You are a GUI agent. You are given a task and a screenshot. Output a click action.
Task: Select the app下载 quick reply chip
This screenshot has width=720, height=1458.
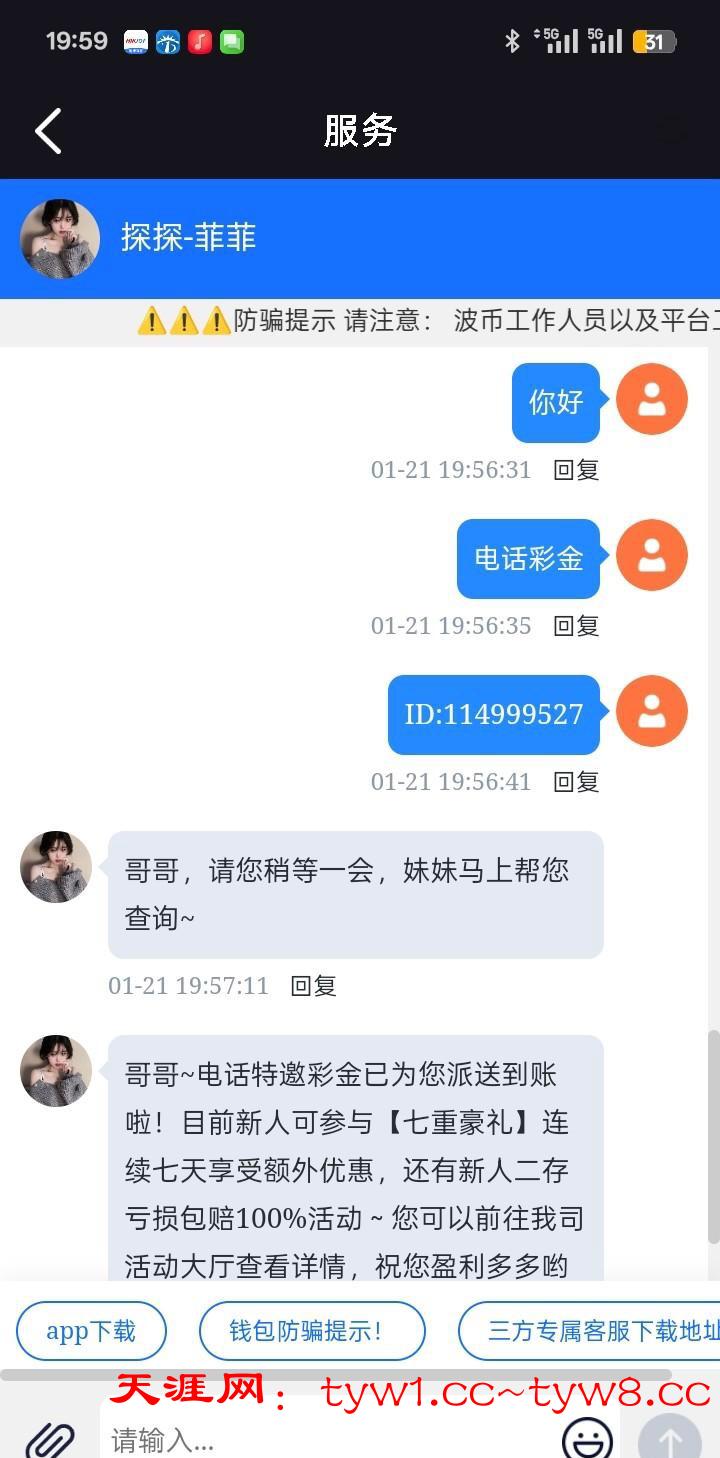91,1331
